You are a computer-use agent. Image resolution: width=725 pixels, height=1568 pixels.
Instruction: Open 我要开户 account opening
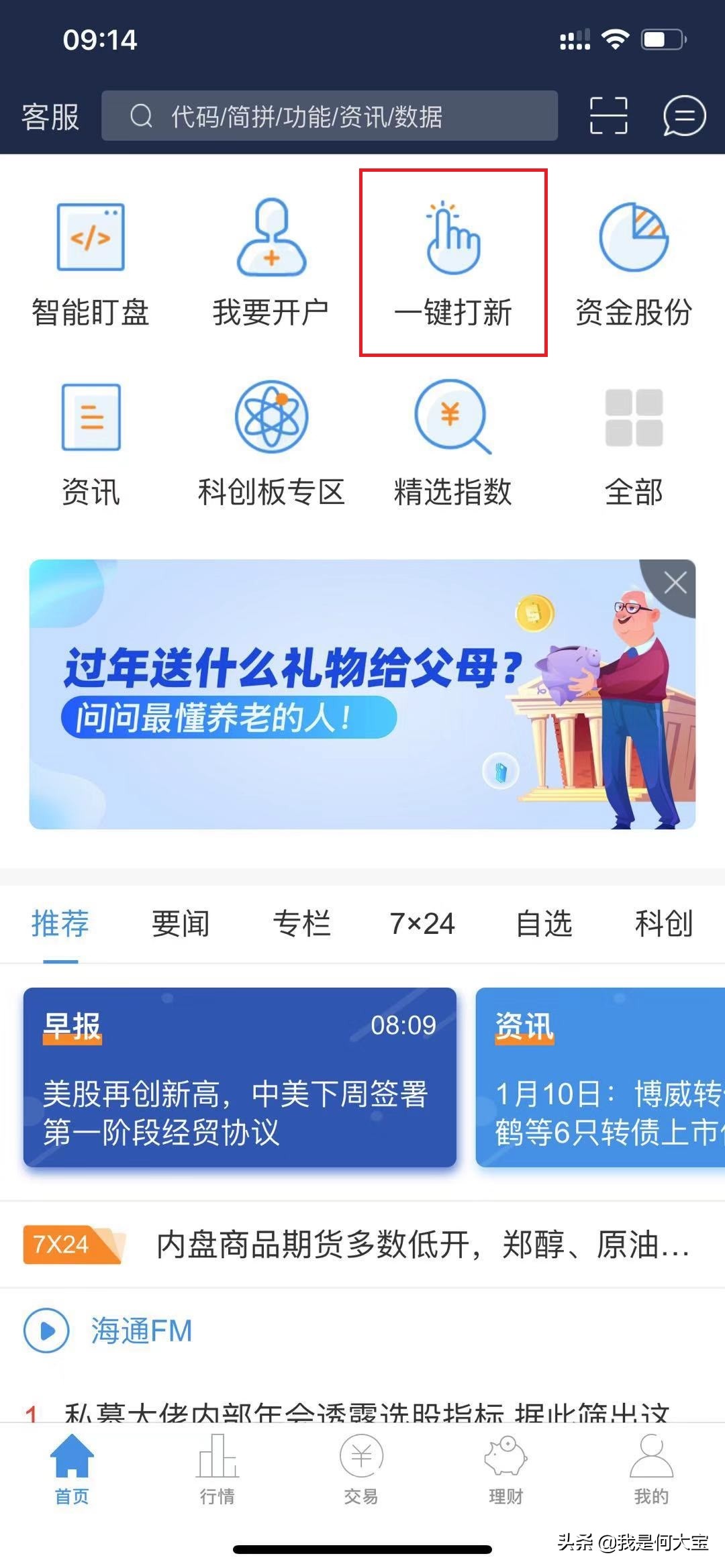[271, 262]
